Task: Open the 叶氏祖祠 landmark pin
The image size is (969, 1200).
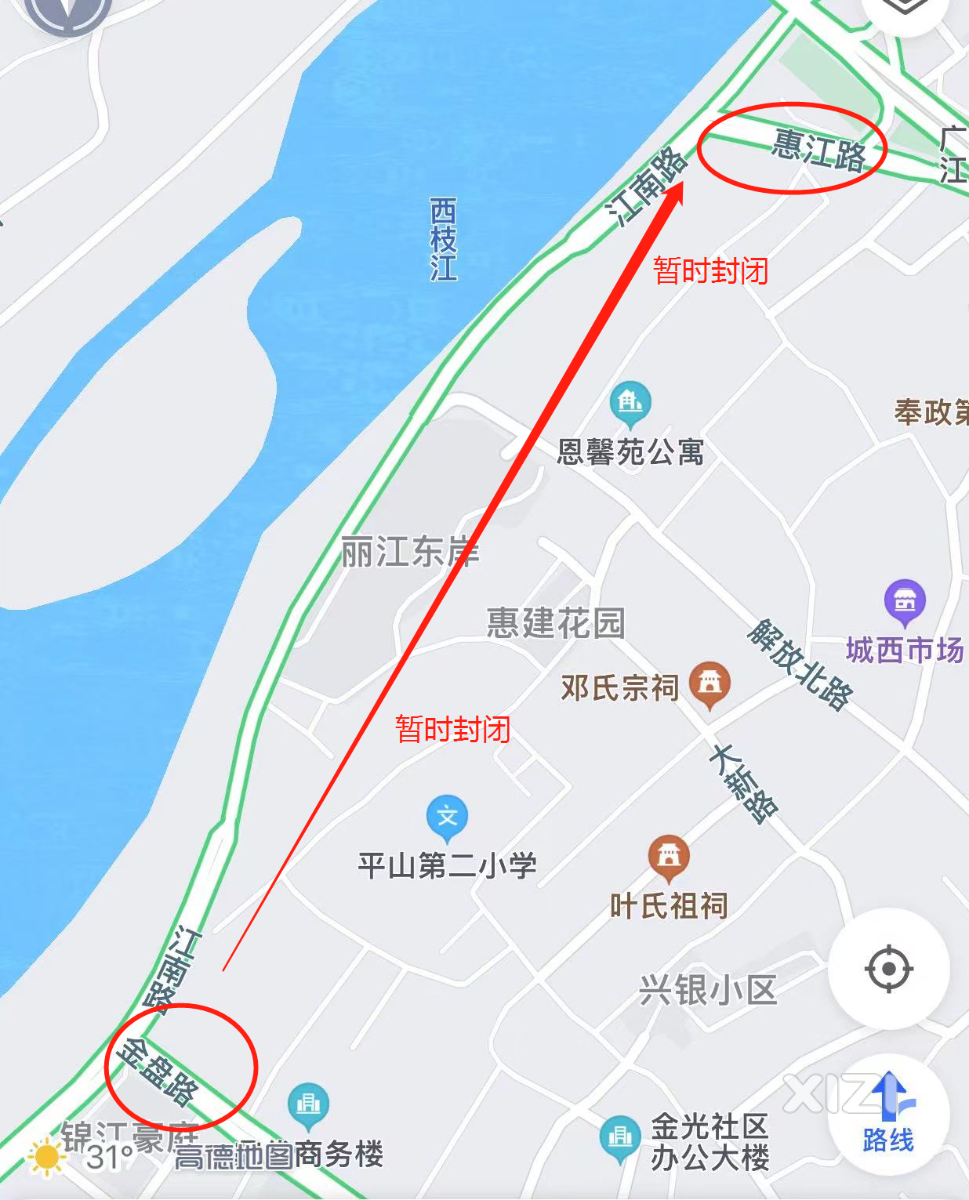Action: point(668,857)
